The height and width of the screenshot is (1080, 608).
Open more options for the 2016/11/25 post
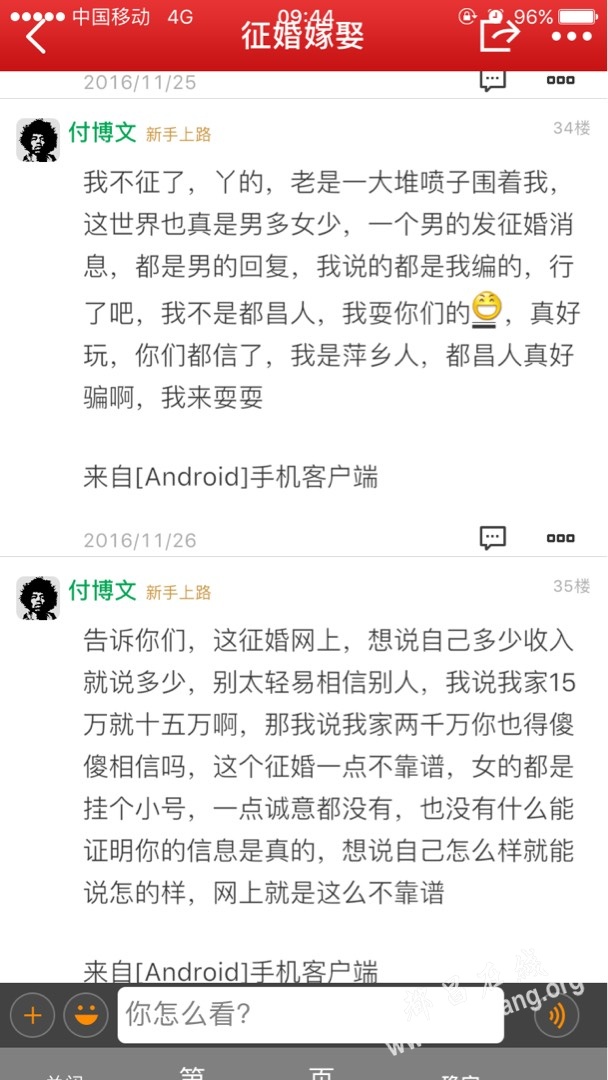point(560,80)
